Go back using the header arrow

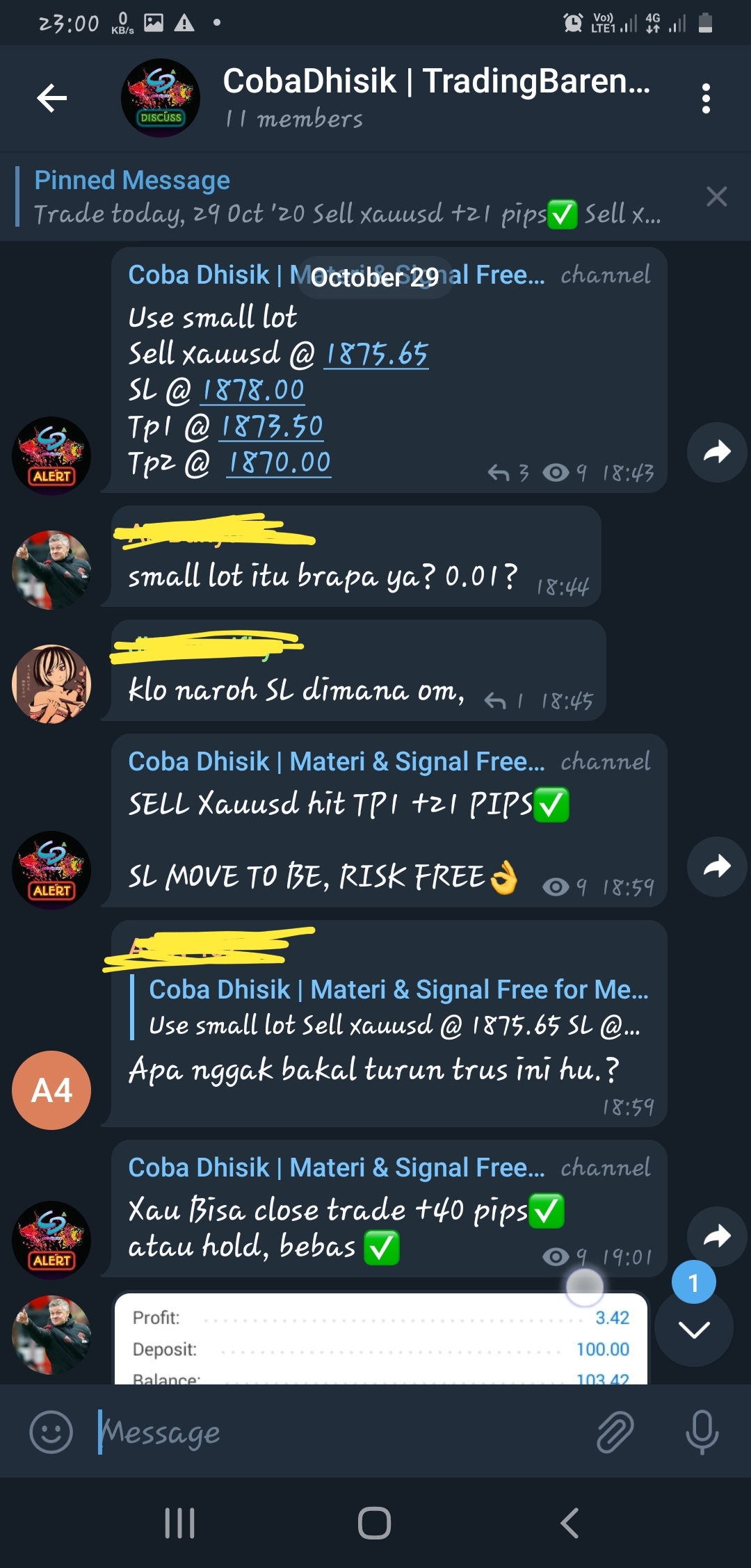click(x=52, y=98)
